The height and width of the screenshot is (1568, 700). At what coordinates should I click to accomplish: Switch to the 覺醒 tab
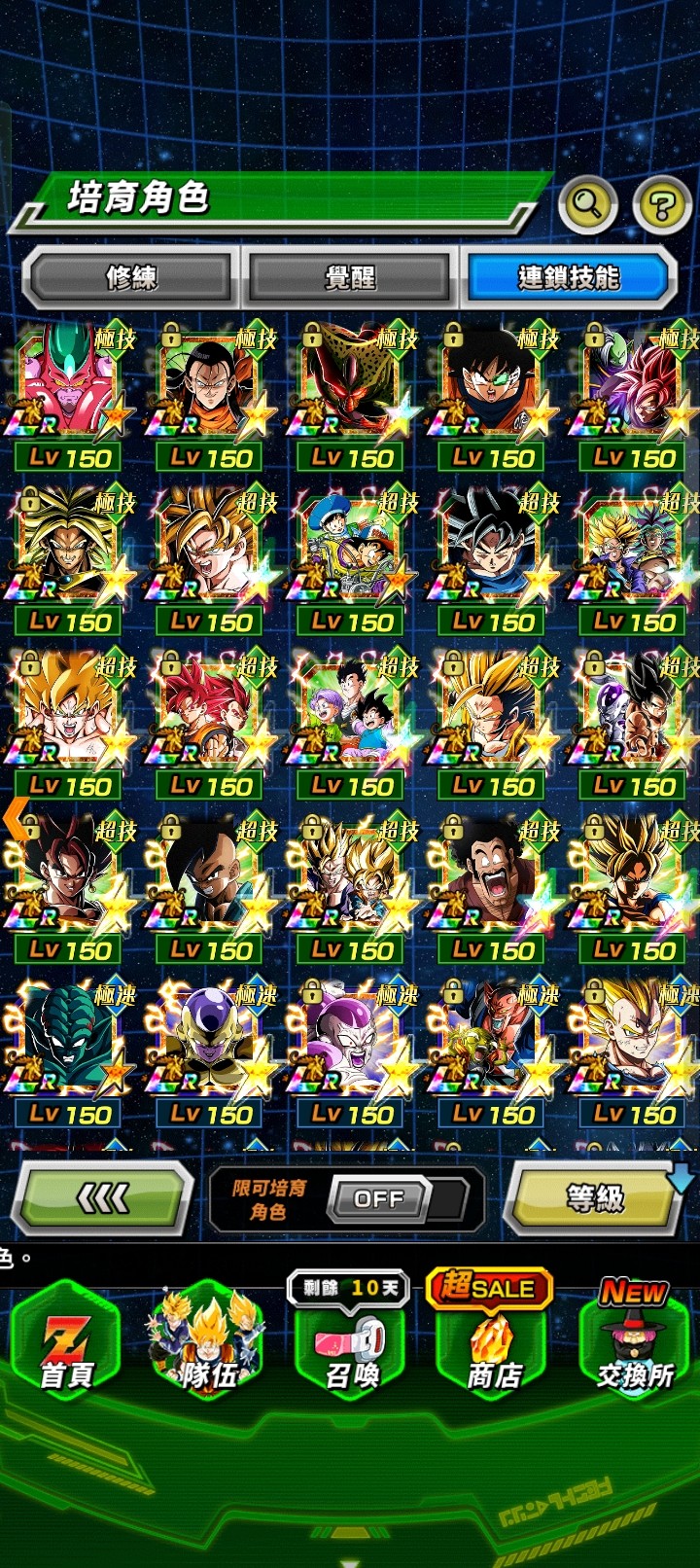point(350,278)
